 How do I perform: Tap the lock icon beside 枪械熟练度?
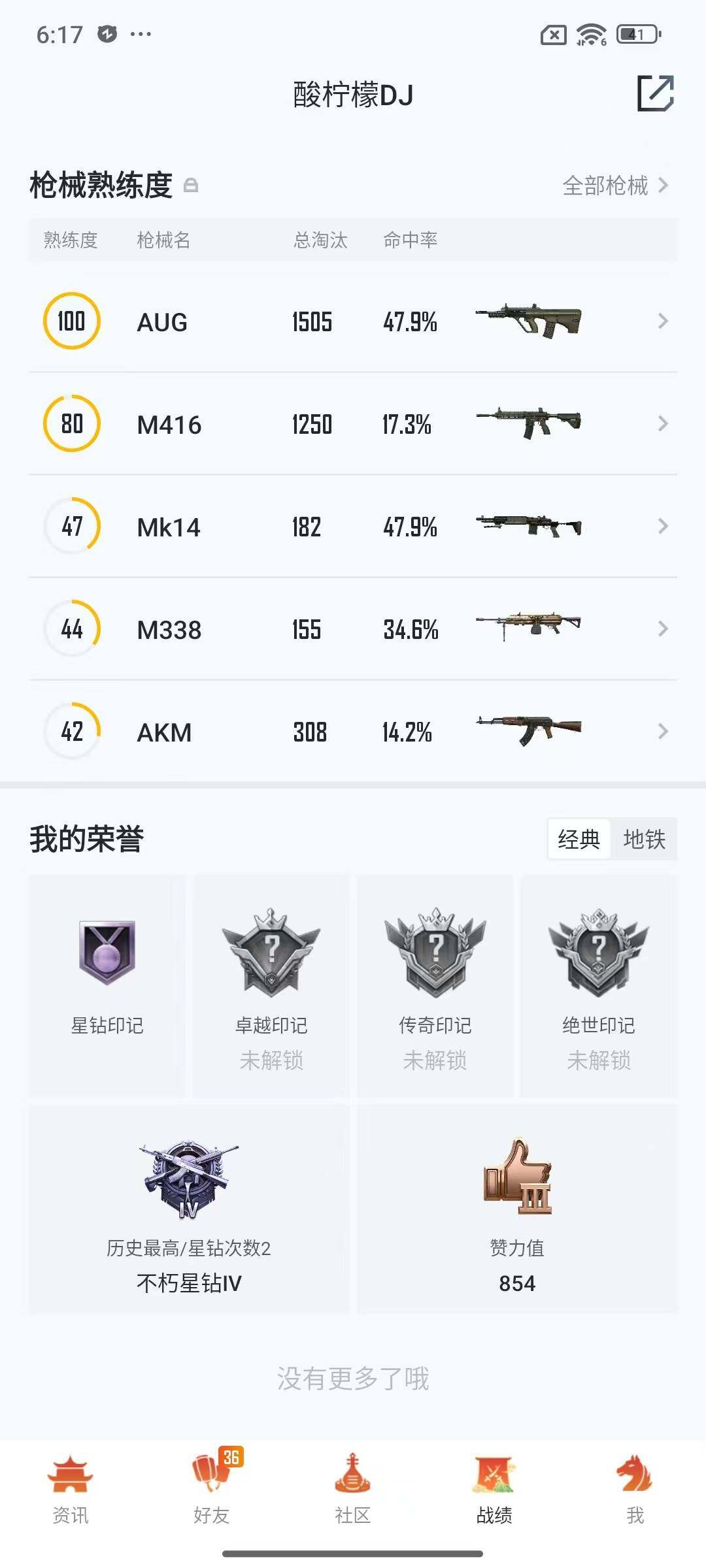point(192,186)
